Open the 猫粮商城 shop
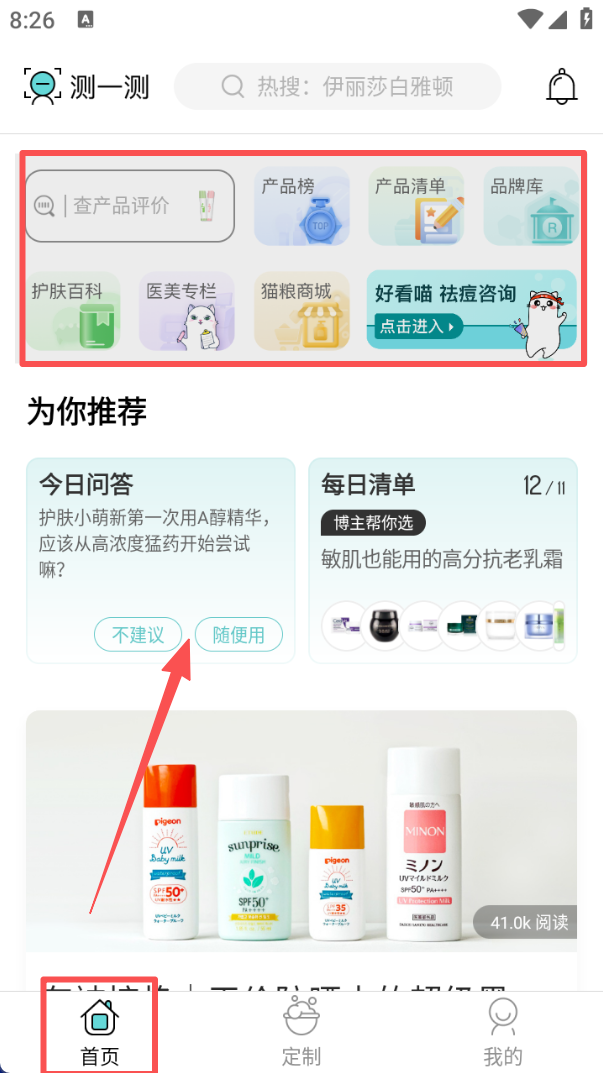The image size is (603, 1073). [x=301, y=311]
